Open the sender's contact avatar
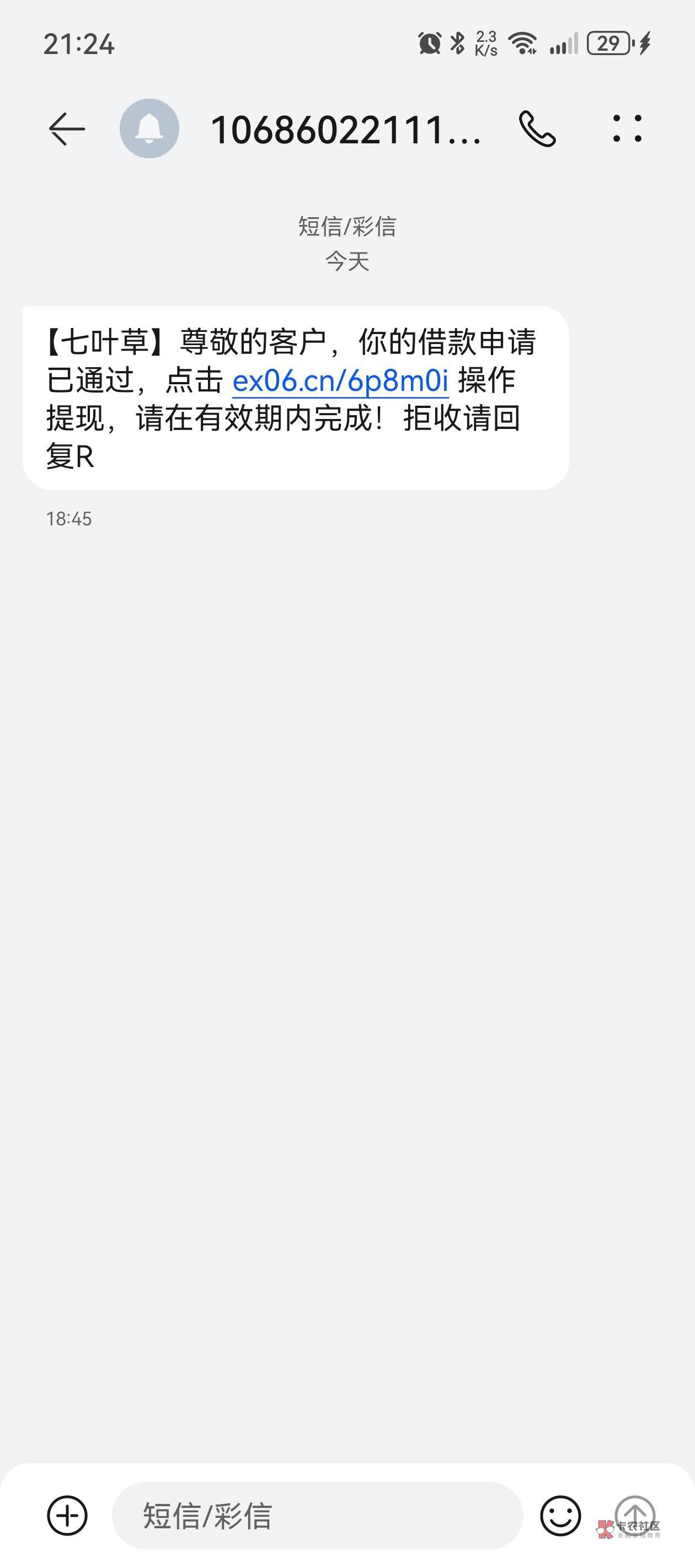The image size is (695, 1568). 149,129
